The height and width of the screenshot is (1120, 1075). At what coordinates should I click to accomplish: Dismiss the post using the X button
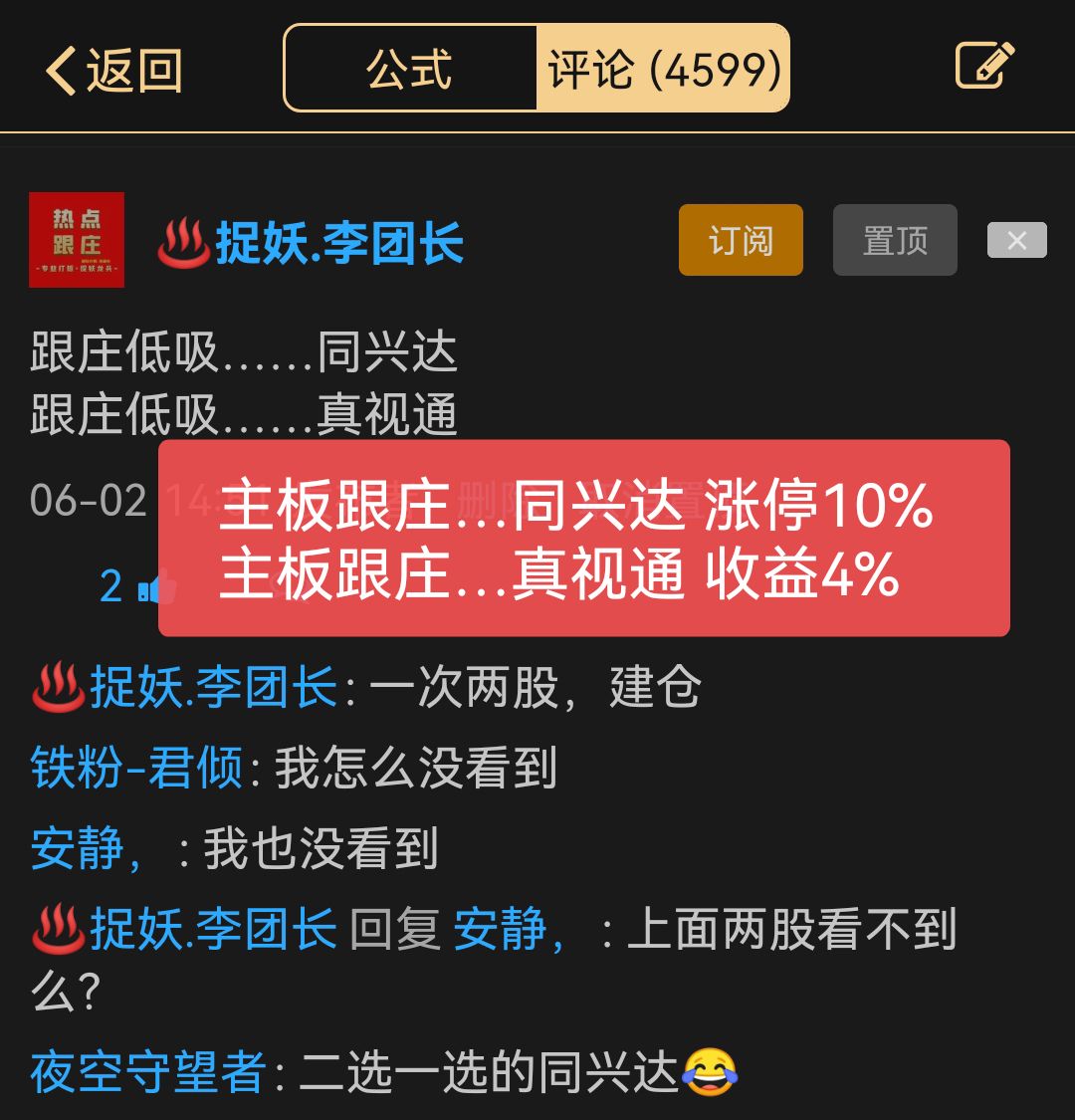1016,240
